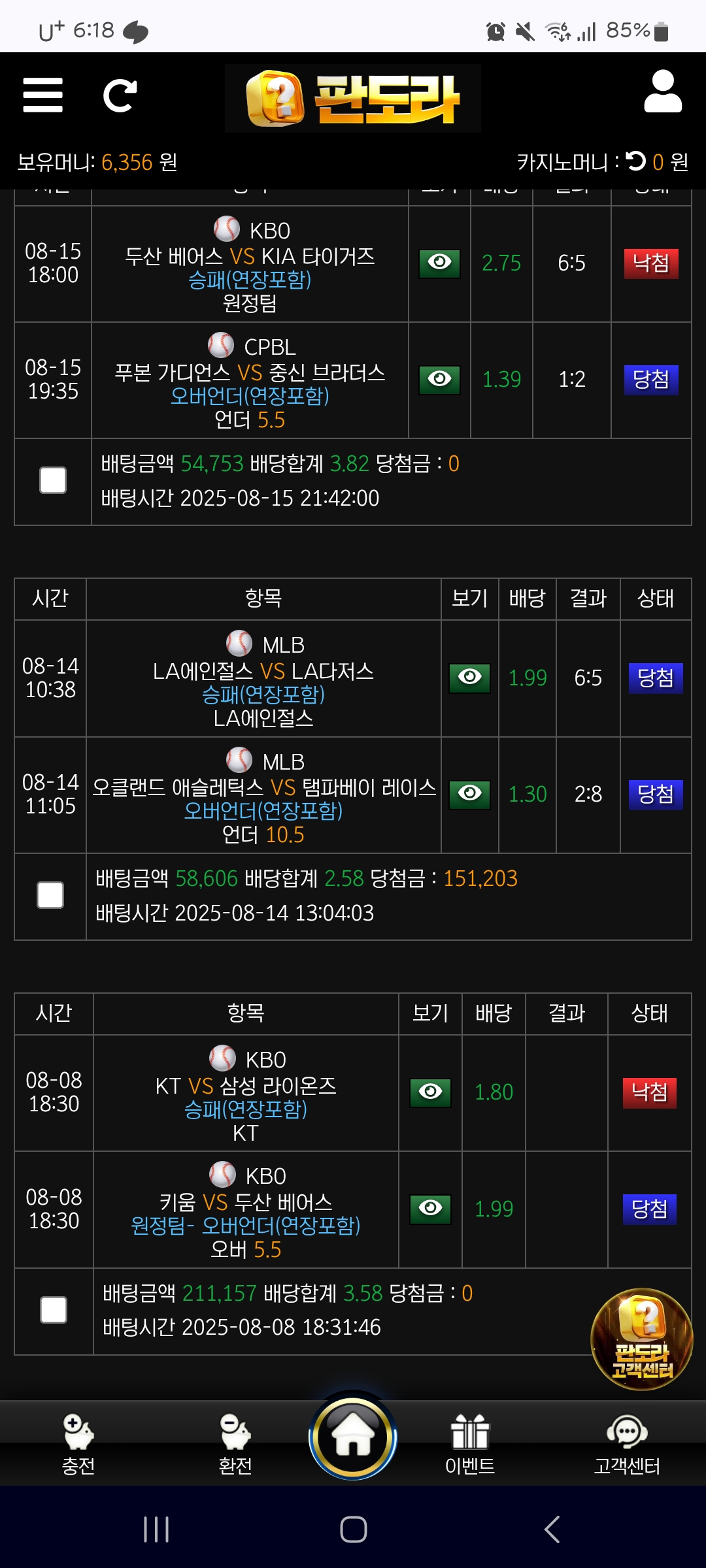Tap the 판도라 logo in header
This screenshot has height=1568, width=706.
point(353,98)
